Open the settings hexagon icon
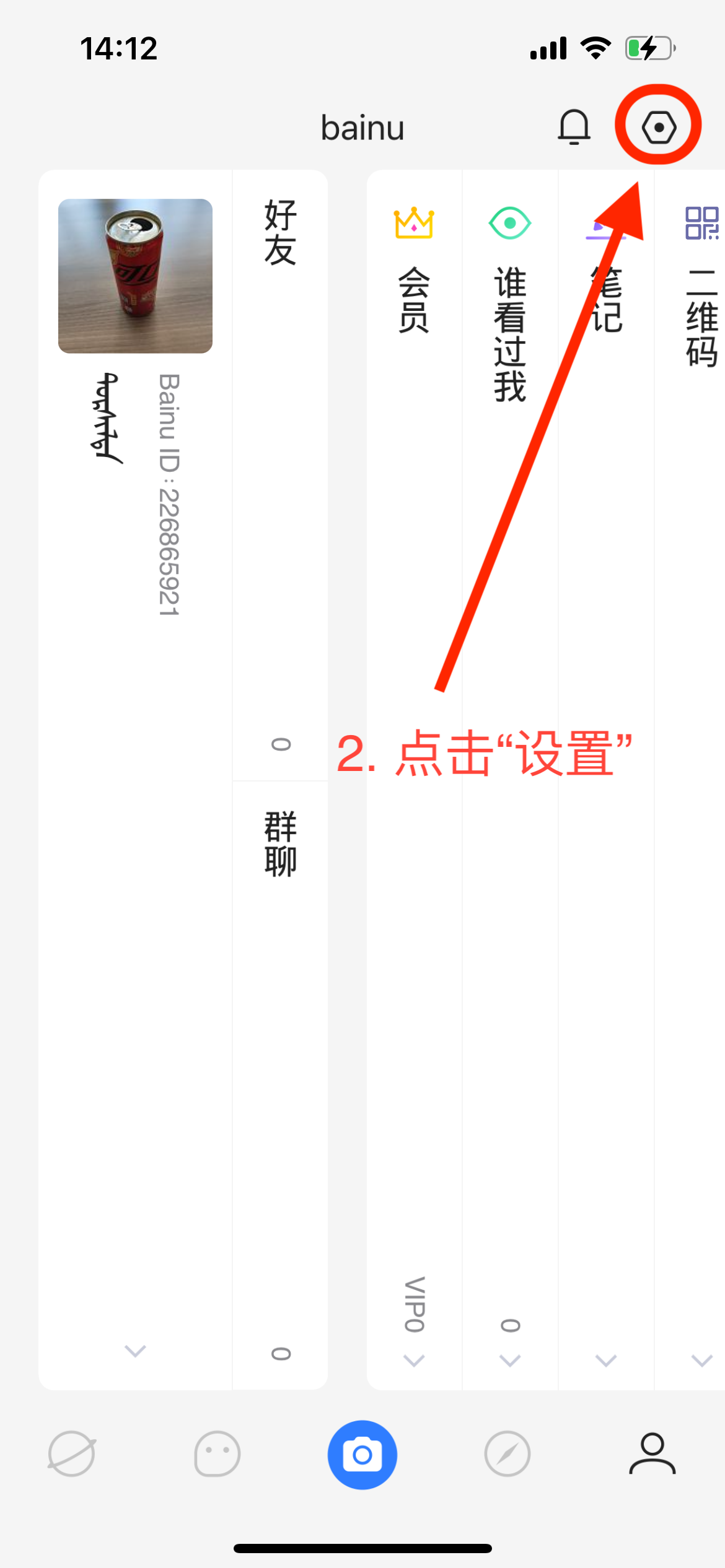Image resolution: width=725 pixels, height=1568 pixels. pos(658,127)
